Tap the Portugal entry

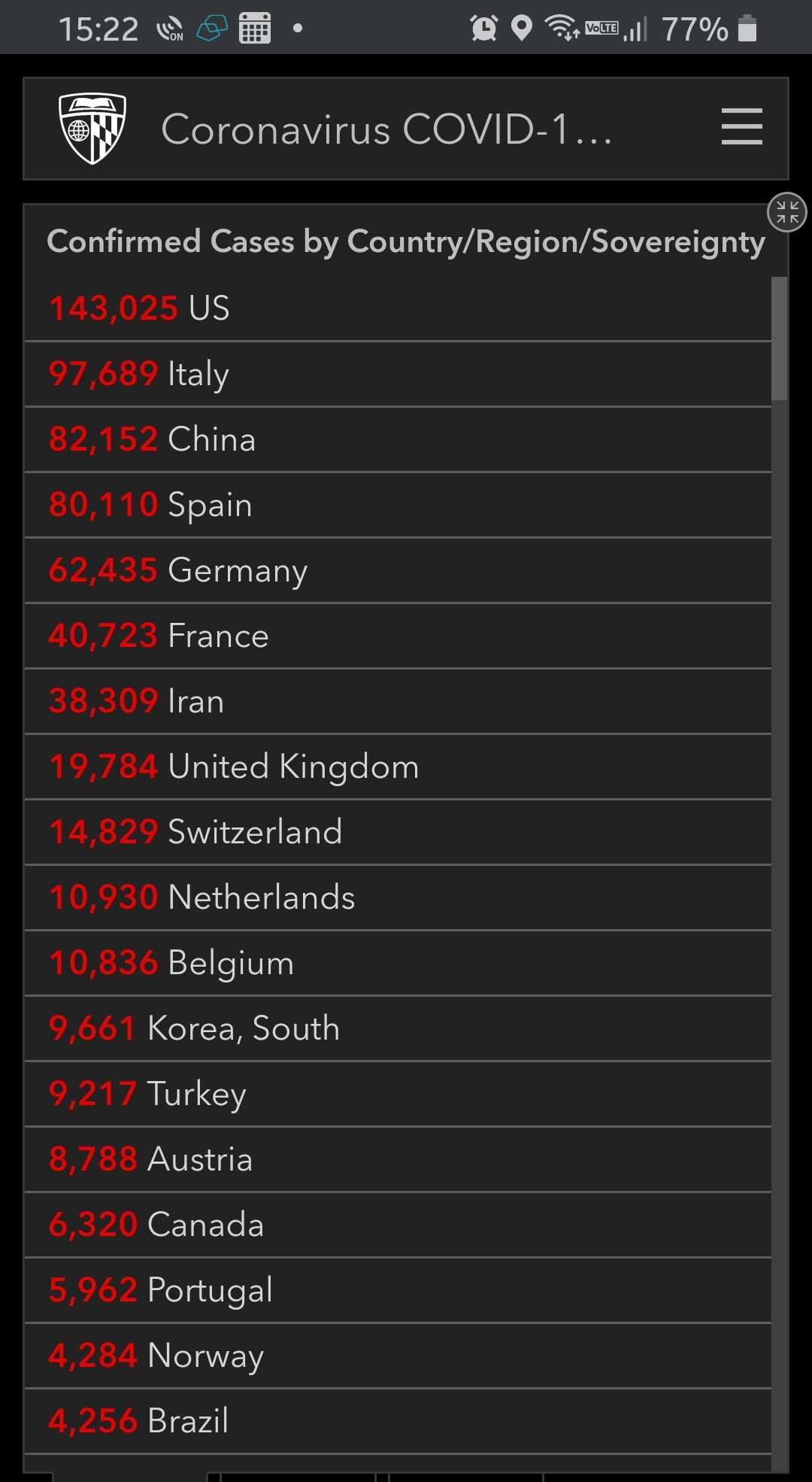398,1291
